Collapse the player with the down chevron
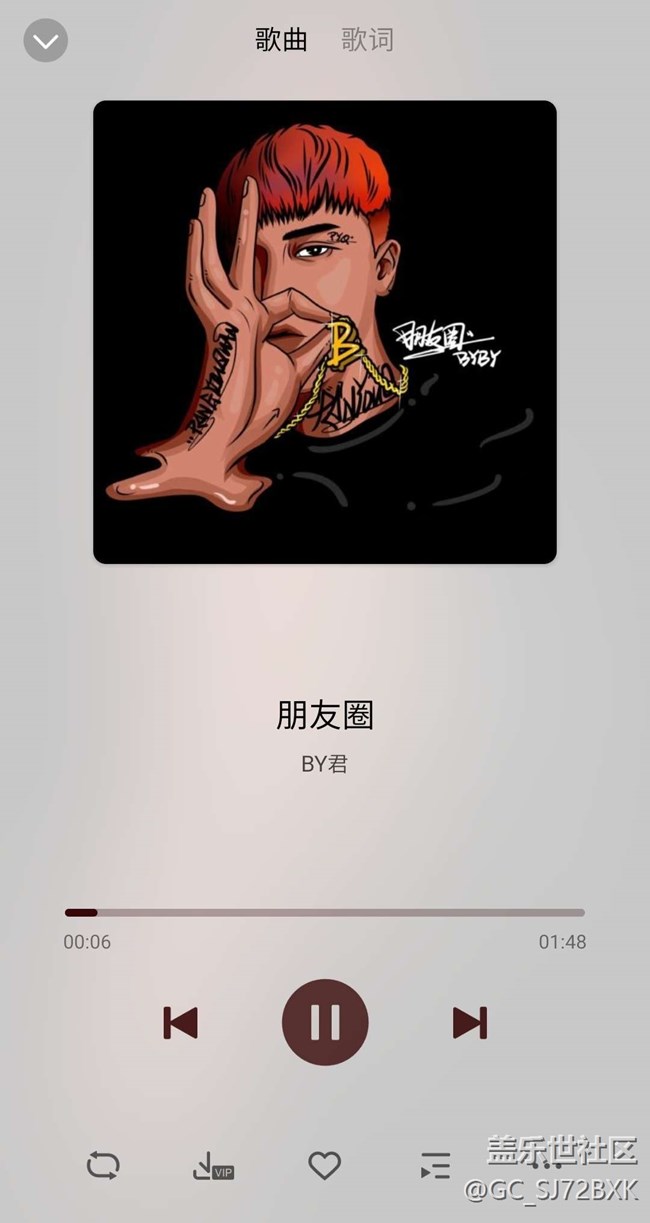This screenshot has width=650, height=1223. point(46,41)
